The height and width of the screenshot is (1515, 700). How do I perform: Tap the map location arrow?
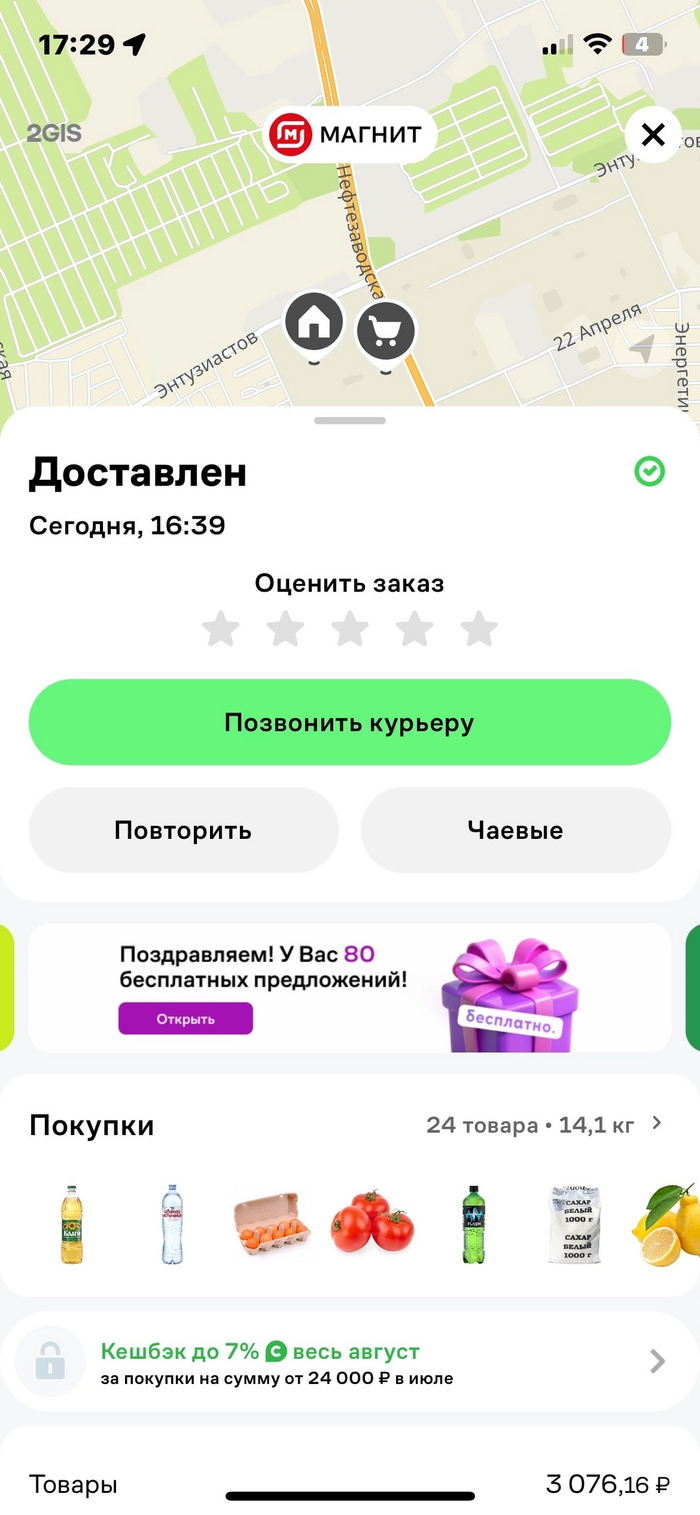click(644, 349)
